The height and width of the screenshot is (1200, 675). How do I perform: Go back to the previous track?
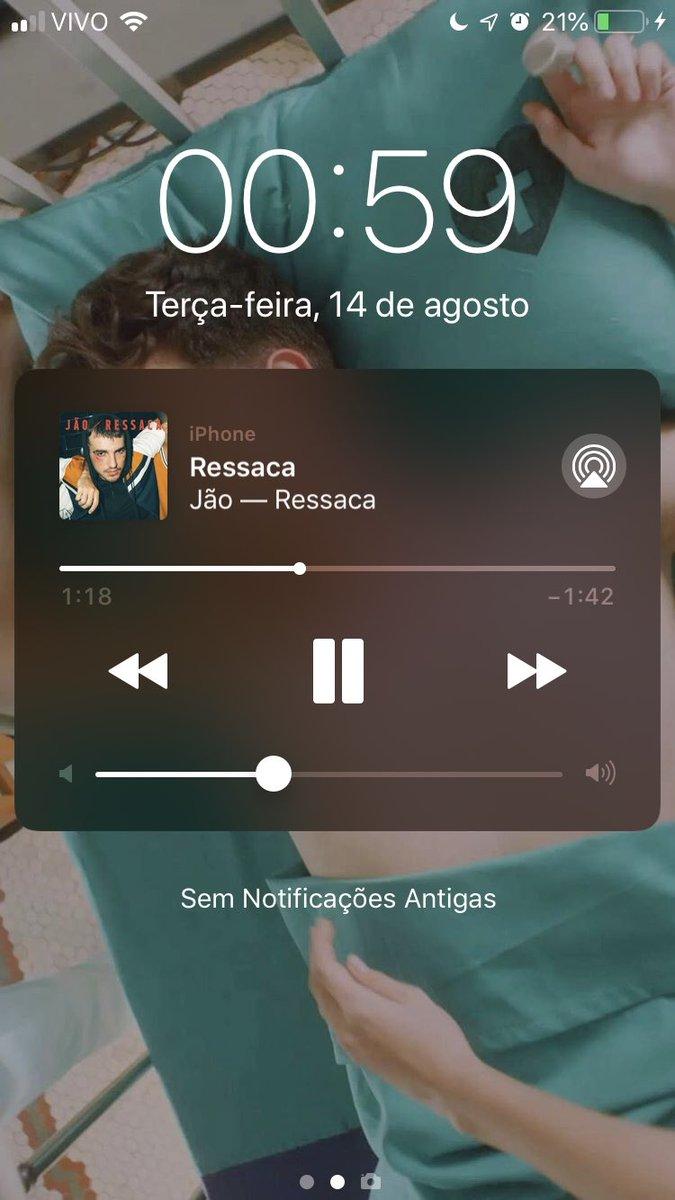138,671
